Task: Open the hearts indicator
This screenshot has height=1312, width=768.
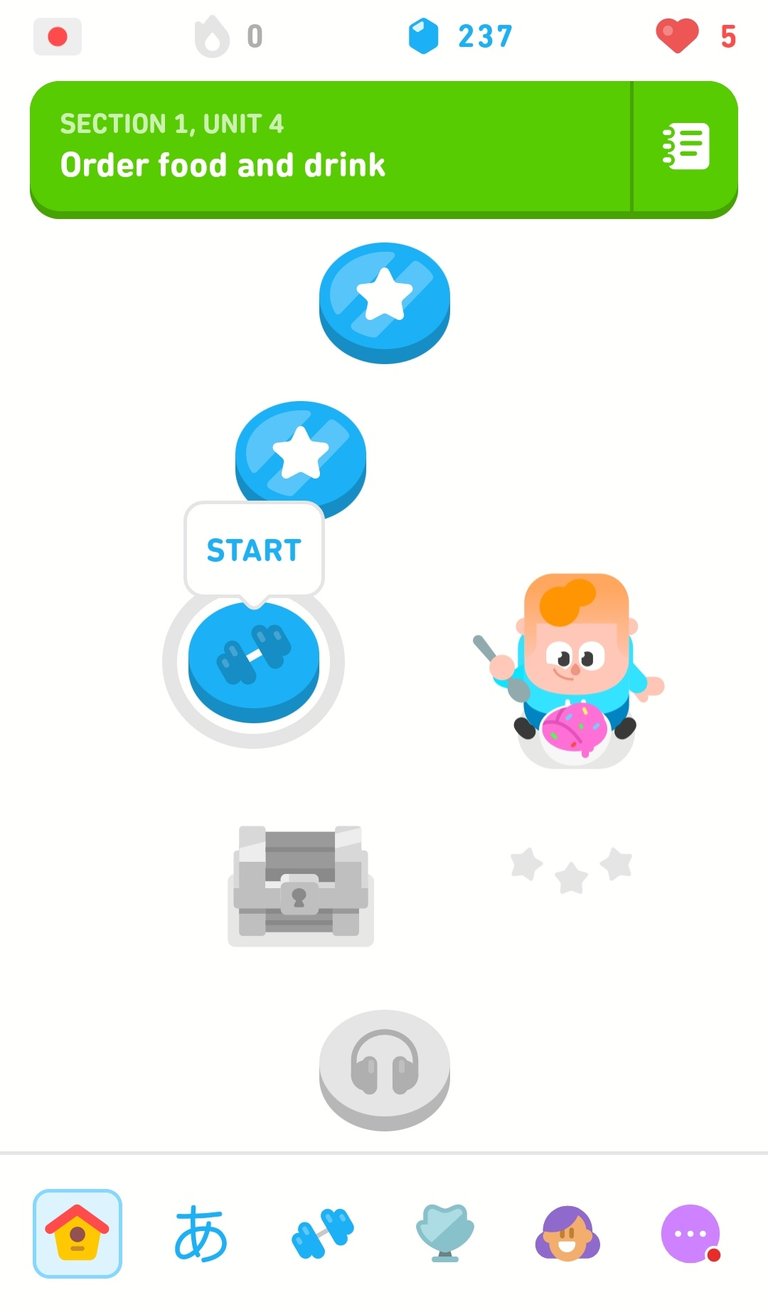Action: coord(696,37)
